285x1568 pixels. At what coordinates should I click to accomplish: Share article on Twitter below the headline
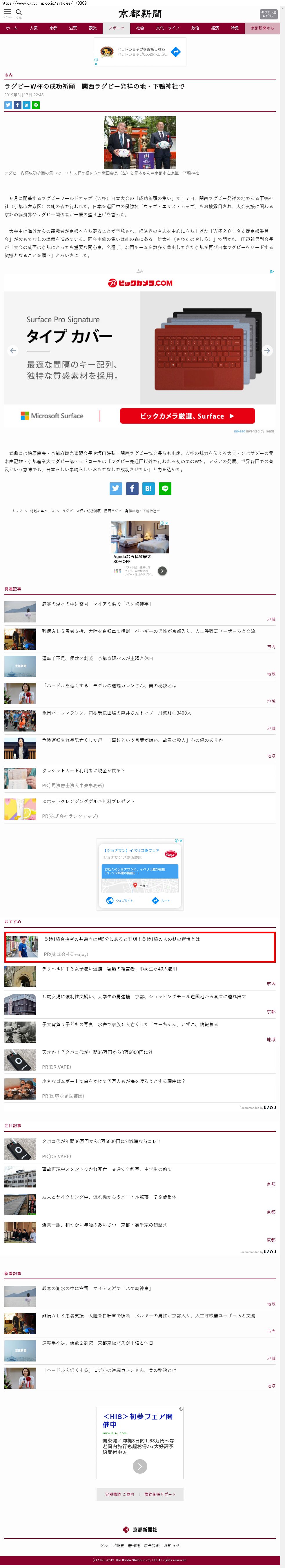coord(8,105)
